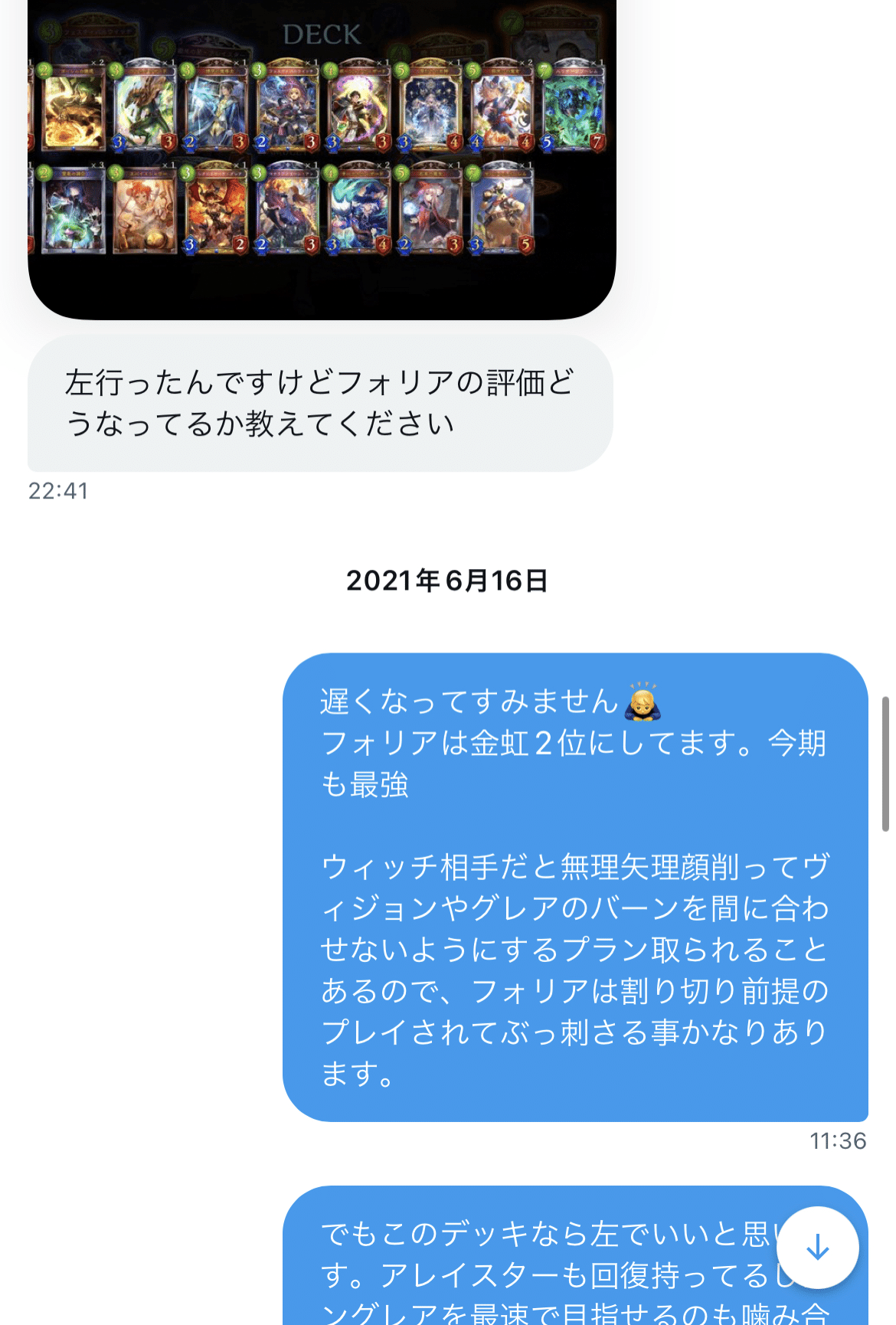Select the スパイスショコラ card in the bottom row
The height and width of the screenshot is (1325, 896).
pyautogui.click(x=146, y=214)
